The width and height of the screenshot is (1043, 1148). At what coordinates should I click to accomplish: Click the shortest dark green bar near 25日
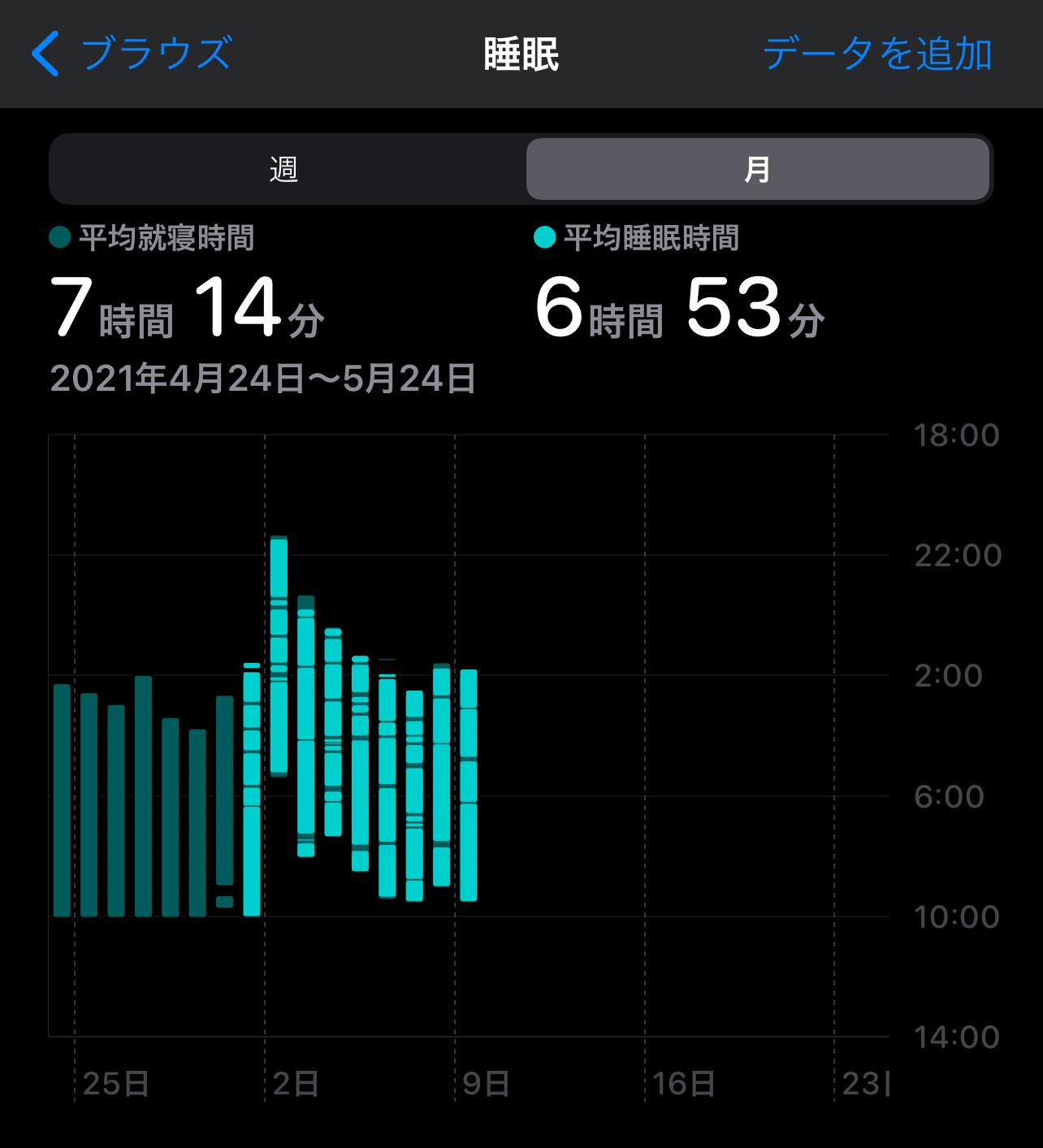coord(196,821)
